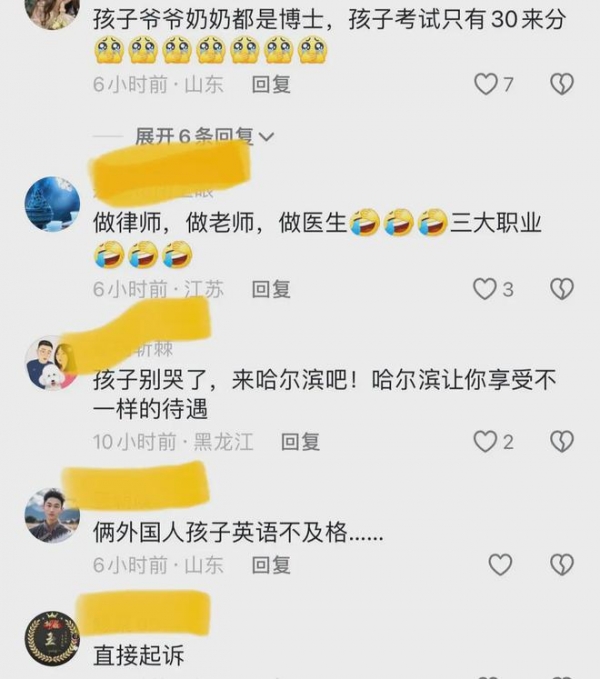
Task: Like the 来哈尔滨吧 comment
Action: click(x=485, y=441)
